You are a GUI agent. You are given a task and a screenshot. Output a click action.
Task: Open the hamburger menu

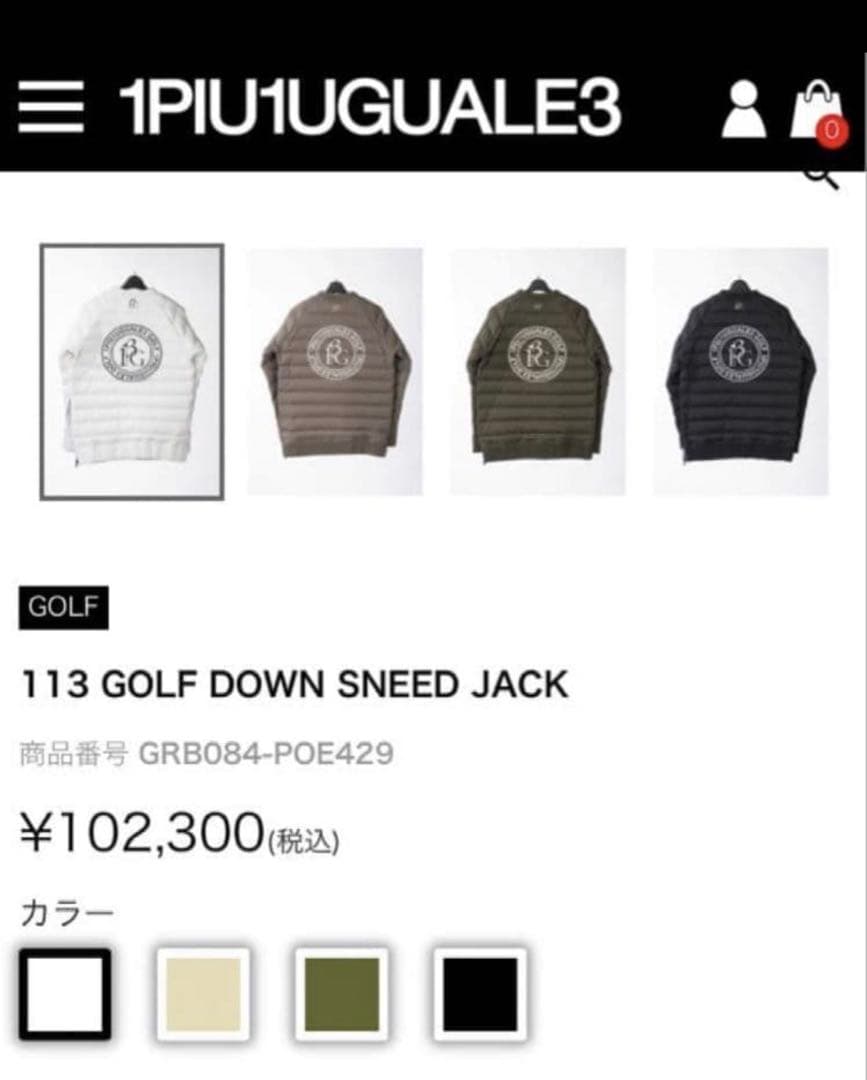click(50, 107)
